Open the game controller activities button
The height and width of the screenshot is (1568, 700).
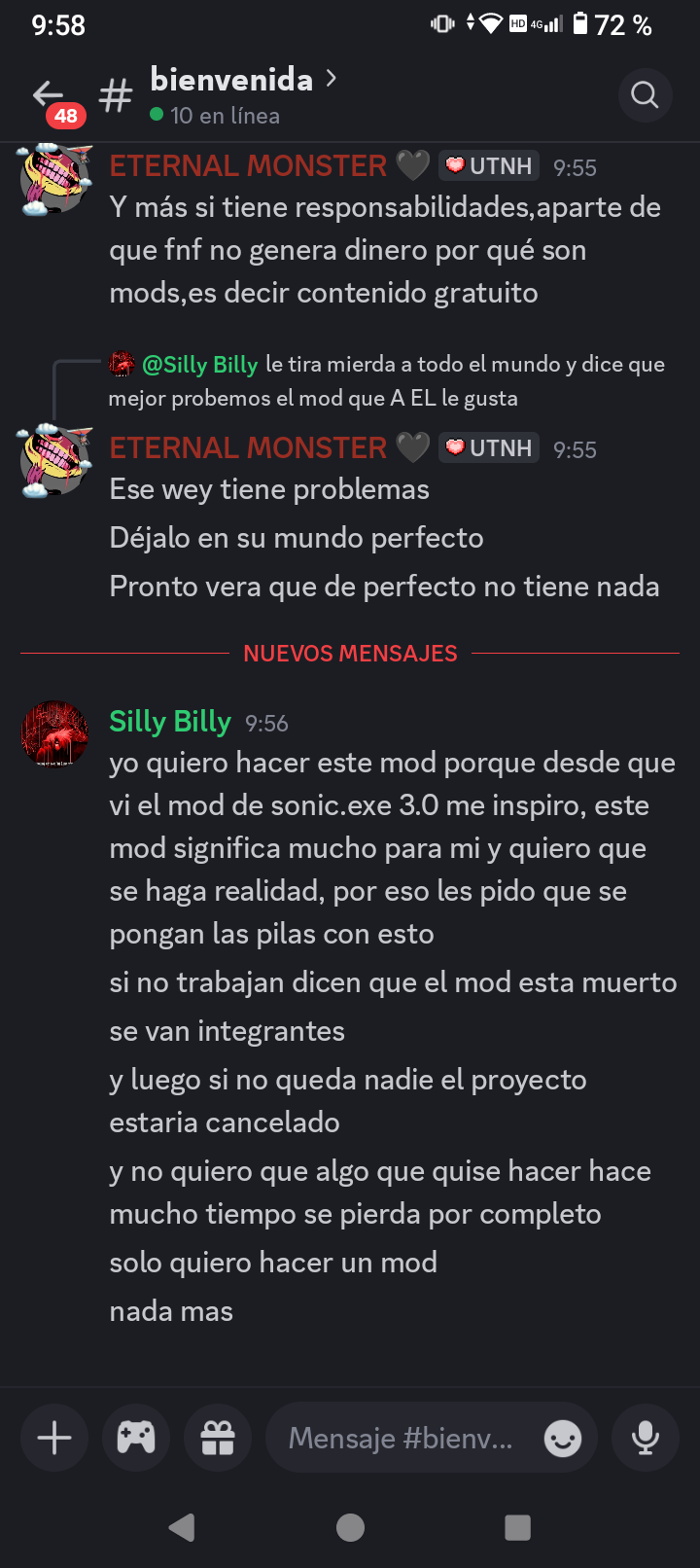[x=136, y=1437]
